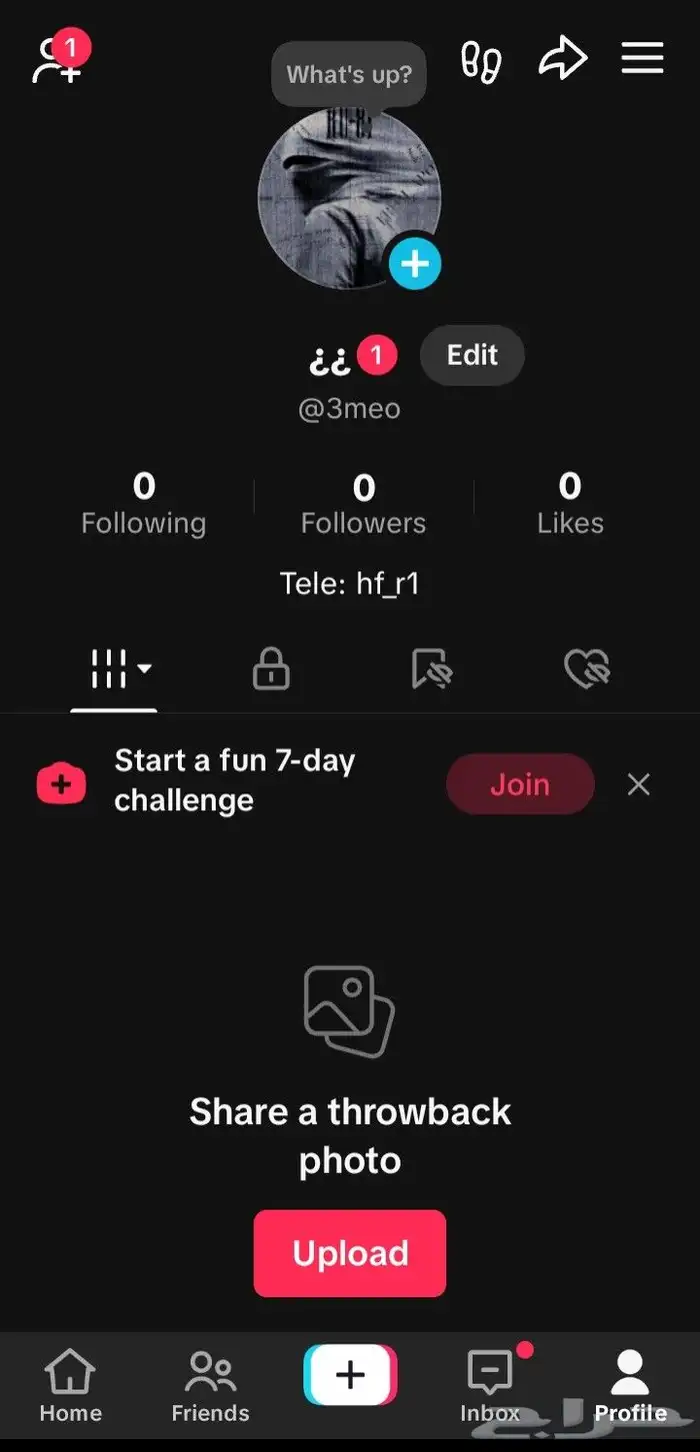
Task: Switch to the hidden favorites bookmark tab
Action: coord(431,669)
